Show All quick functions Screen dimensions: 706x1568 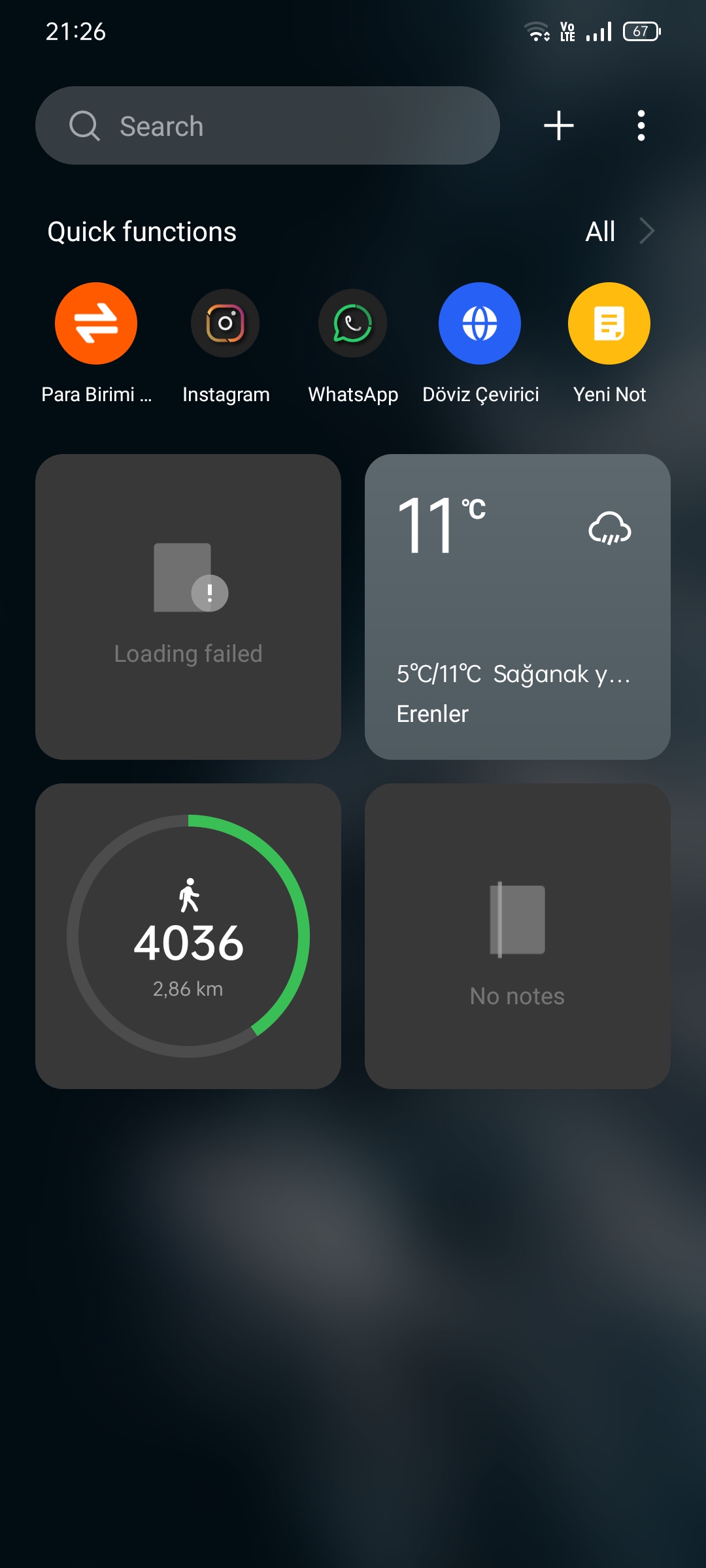click(618, 231)
